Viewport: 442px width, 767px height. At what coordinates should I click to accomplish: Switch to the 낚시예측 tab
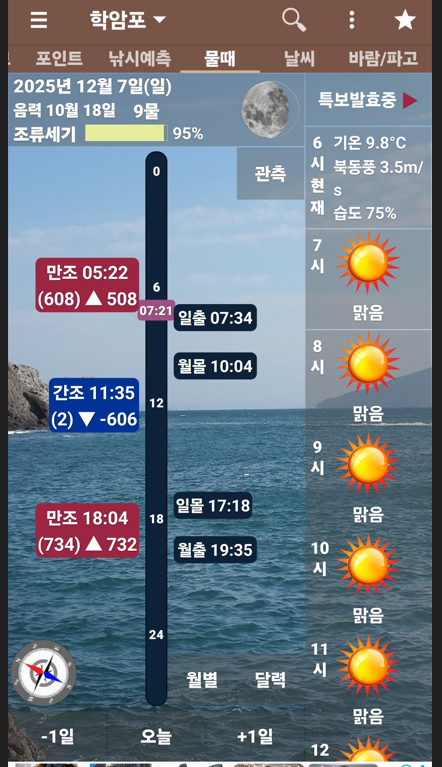click(x=140, y=58)
